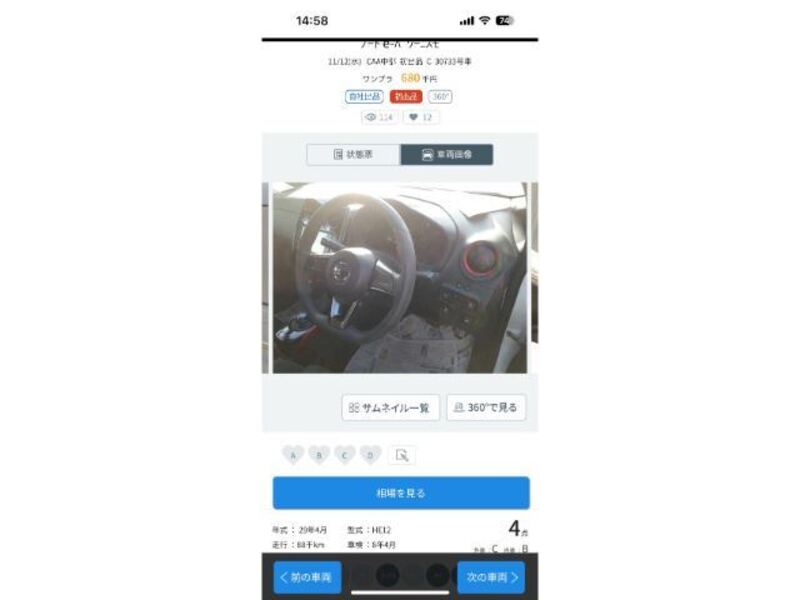Viewport: 800px width, 600px height.
Task: Mark favorite heart C
Action: tap(344, 455)
